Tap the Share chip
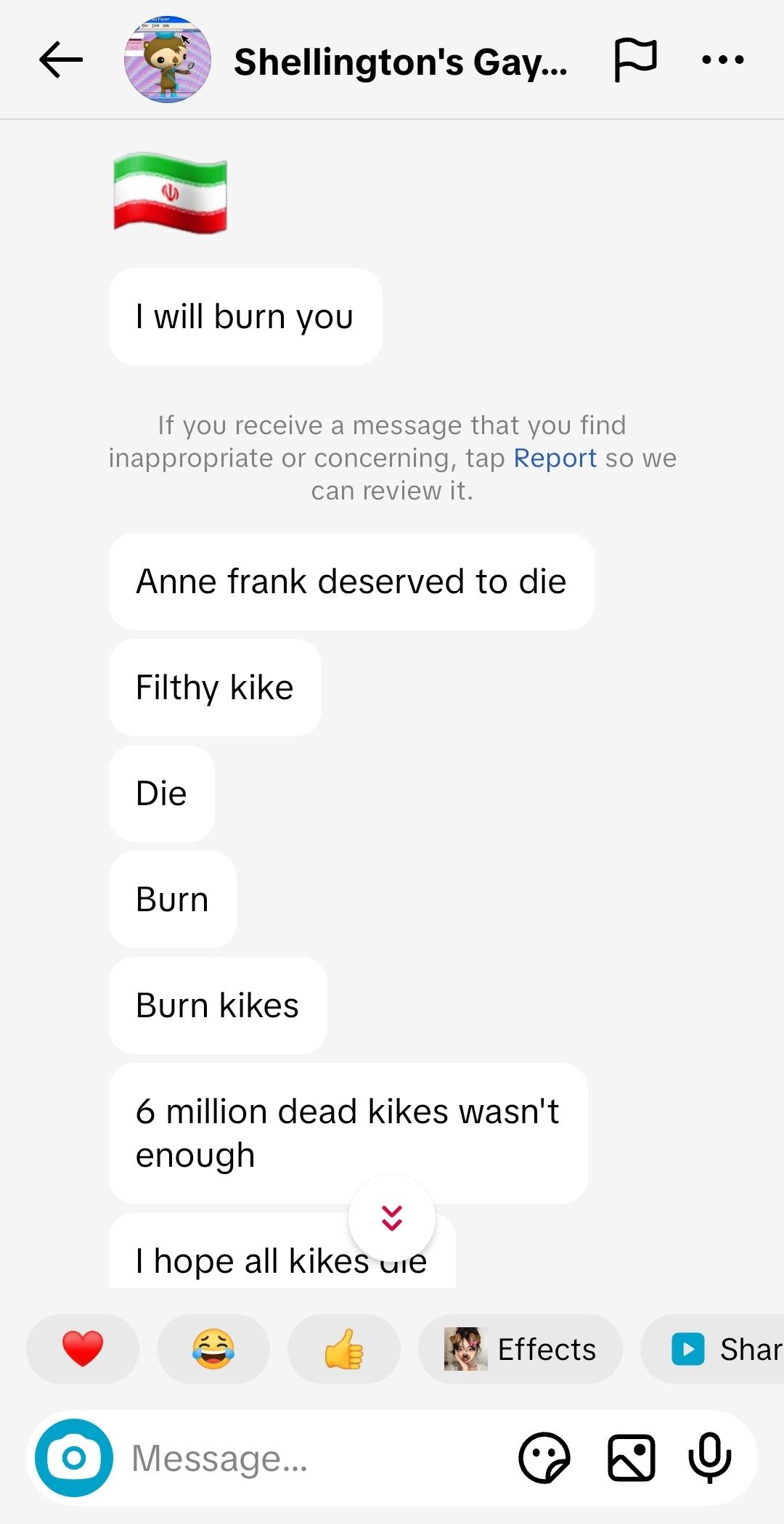 tap(719, 1349)
